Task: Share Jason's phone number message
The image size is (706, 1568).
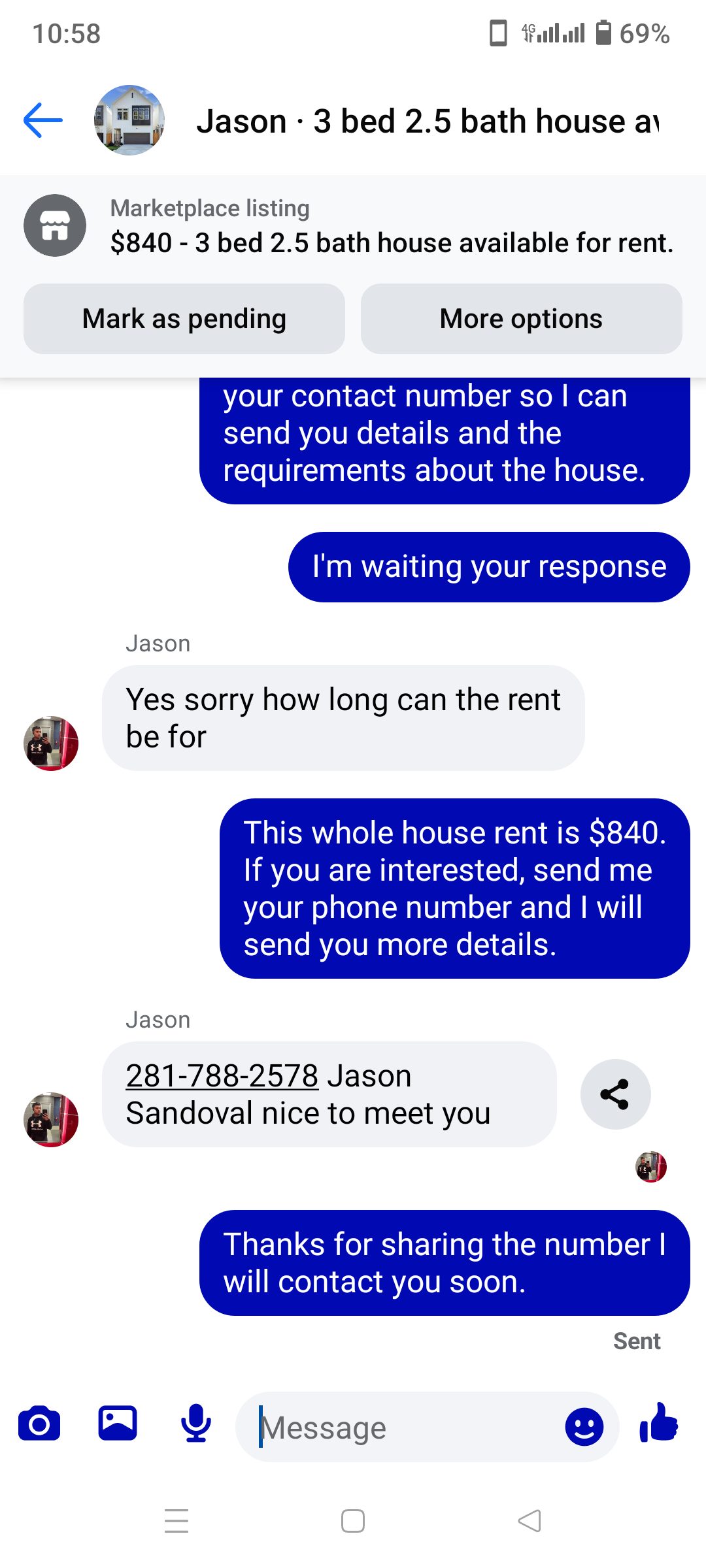Action: click(x=615, y=1094)
